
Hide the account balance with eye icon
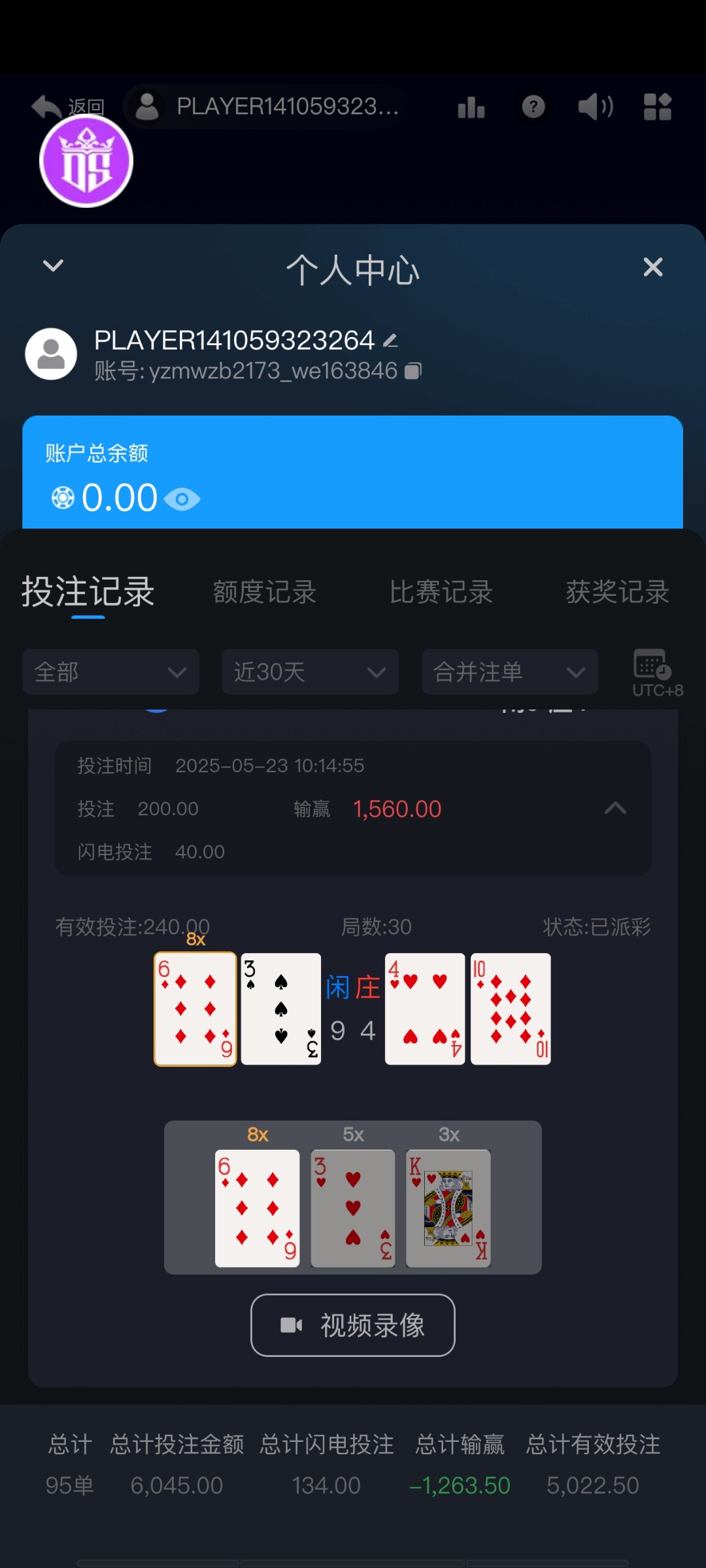click(x=182, y=499)
